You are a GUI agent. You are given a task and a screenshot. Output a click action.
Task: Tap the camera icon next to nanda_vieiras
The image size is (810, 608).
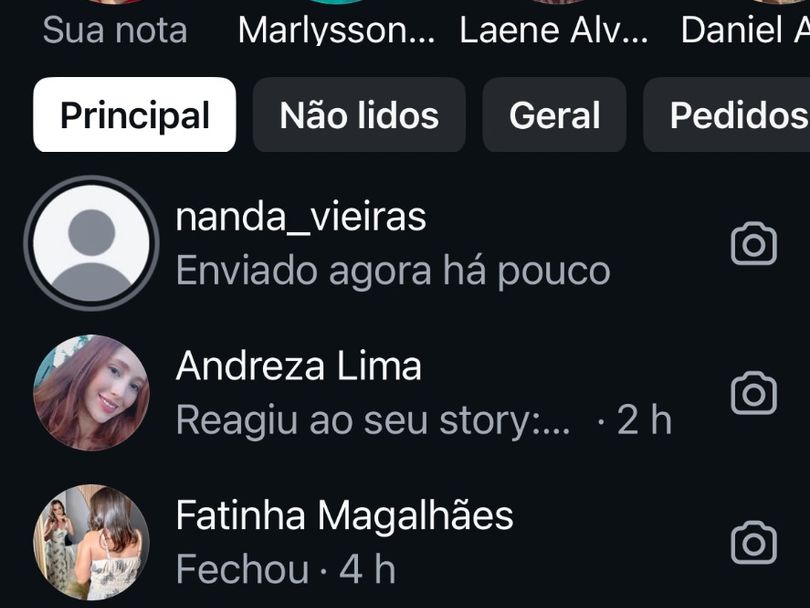(753, 244)
